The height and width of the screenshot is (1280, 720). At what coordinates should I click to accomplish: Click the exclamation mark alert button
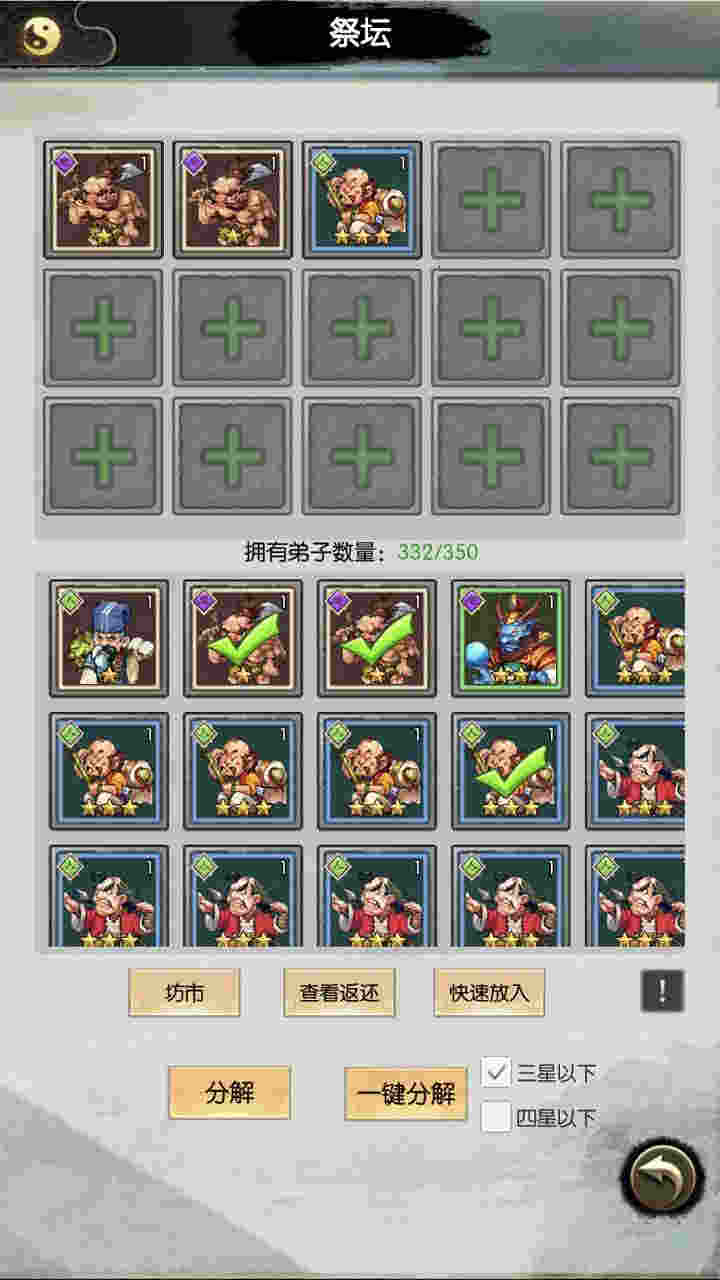[661, 990]
